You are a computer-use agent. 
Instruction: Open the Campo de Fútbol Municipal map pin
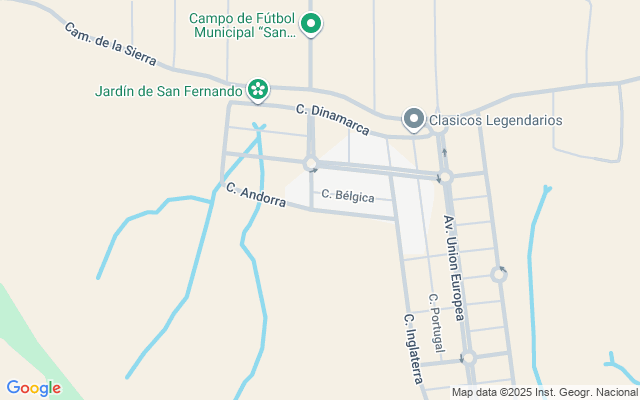coord(311,24)
